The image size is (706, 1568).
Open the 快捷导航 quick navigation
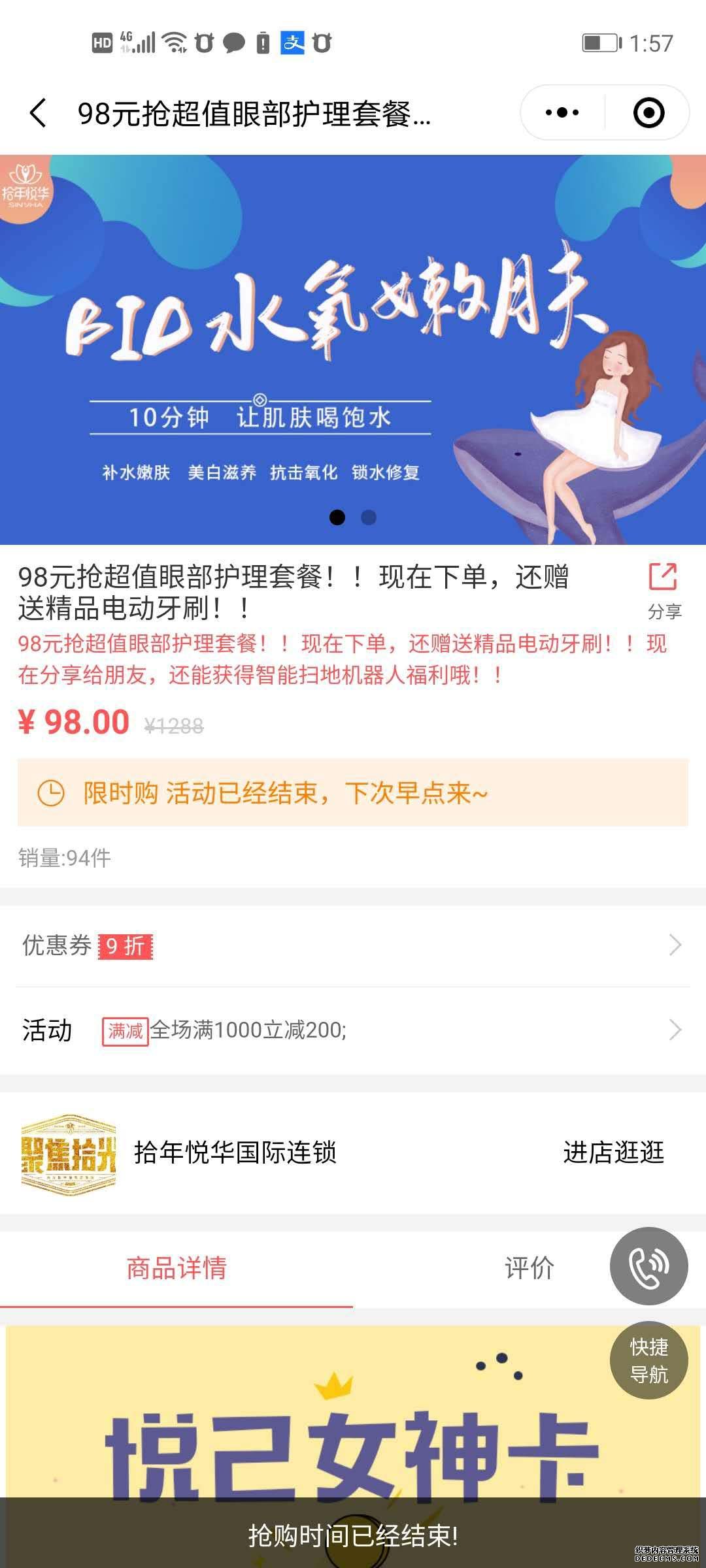[648, 1360]
